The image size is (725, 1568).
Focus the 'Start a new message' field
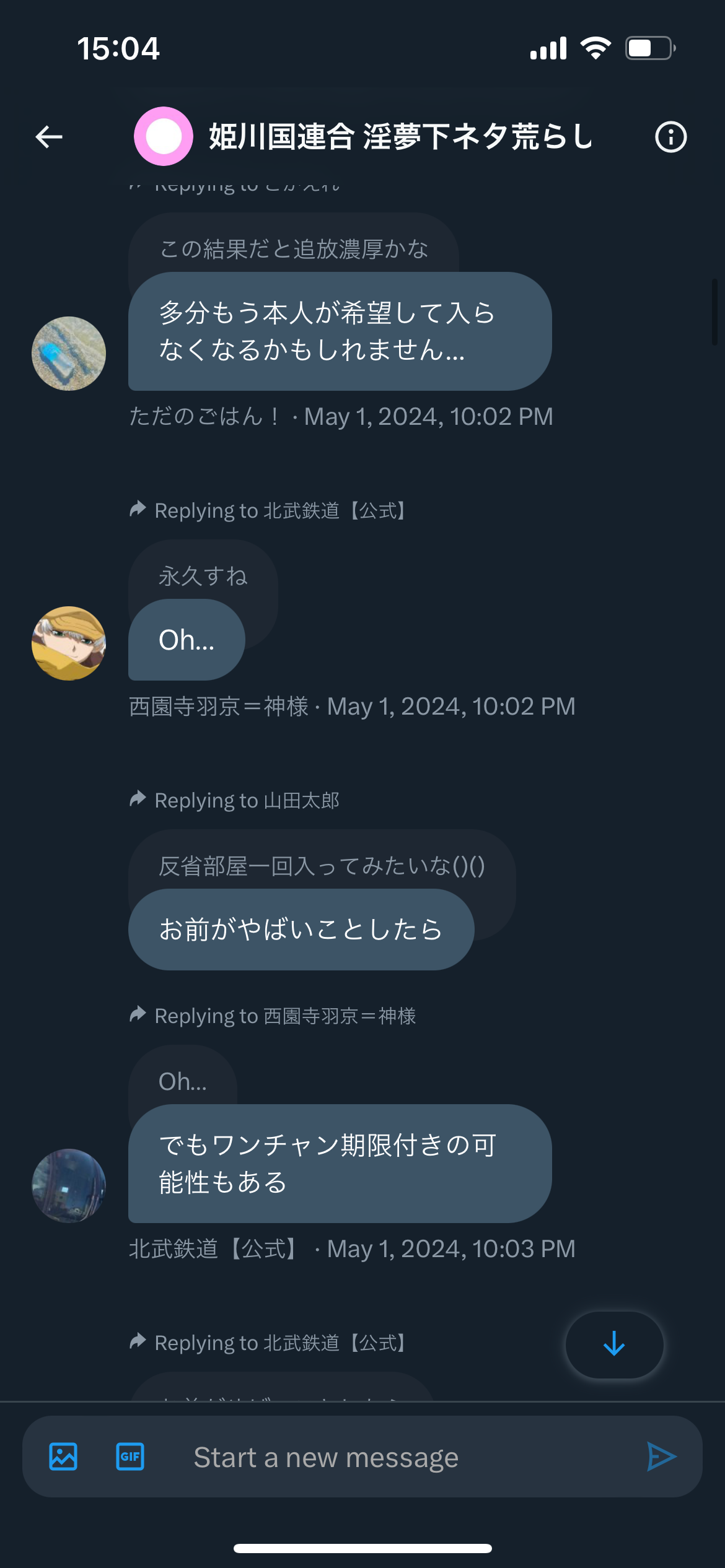pyautogui.click(x=397, y=1457)
